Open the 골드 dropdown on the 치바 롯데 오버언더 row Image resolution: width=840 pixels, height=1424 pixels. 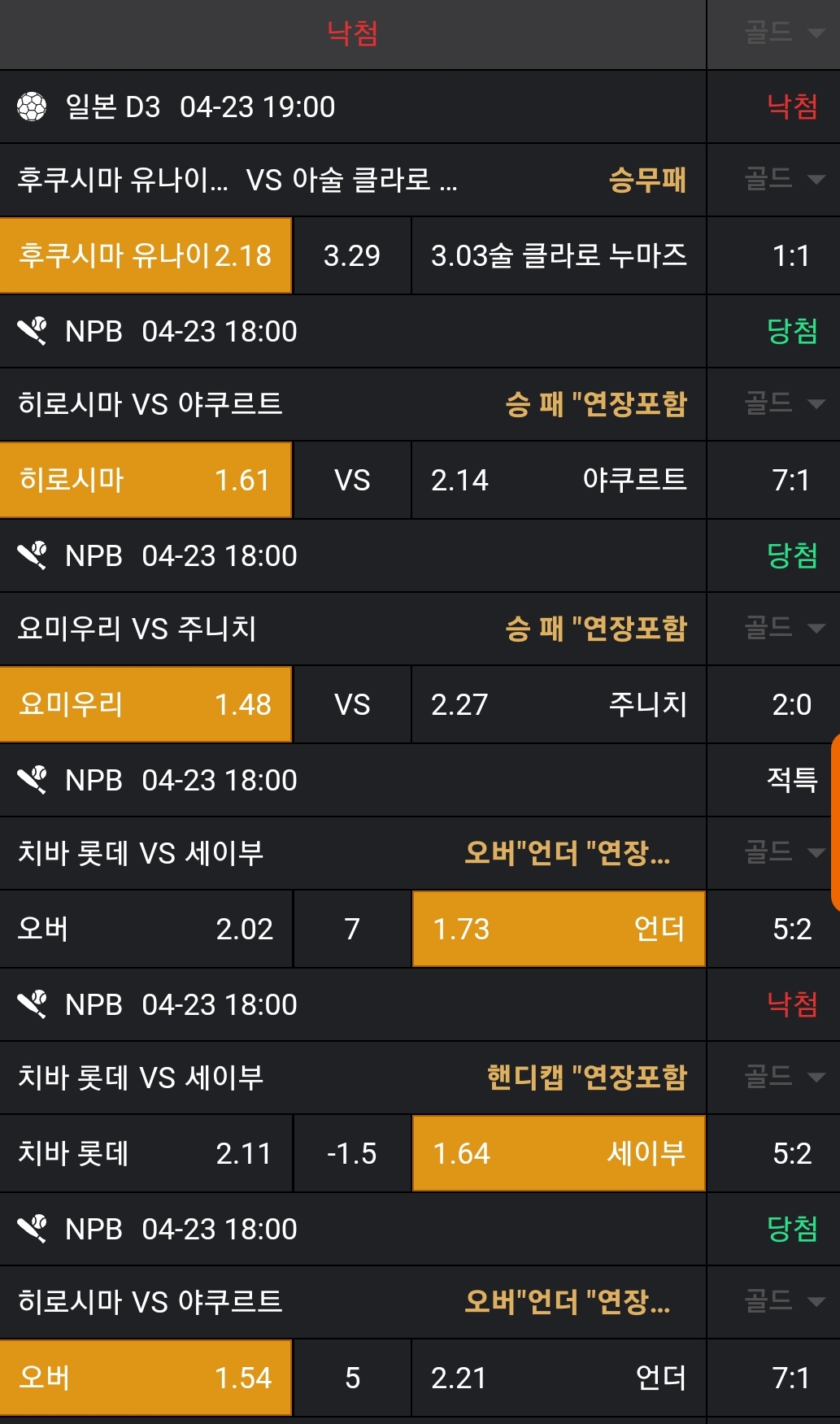[x=782, y=852]
